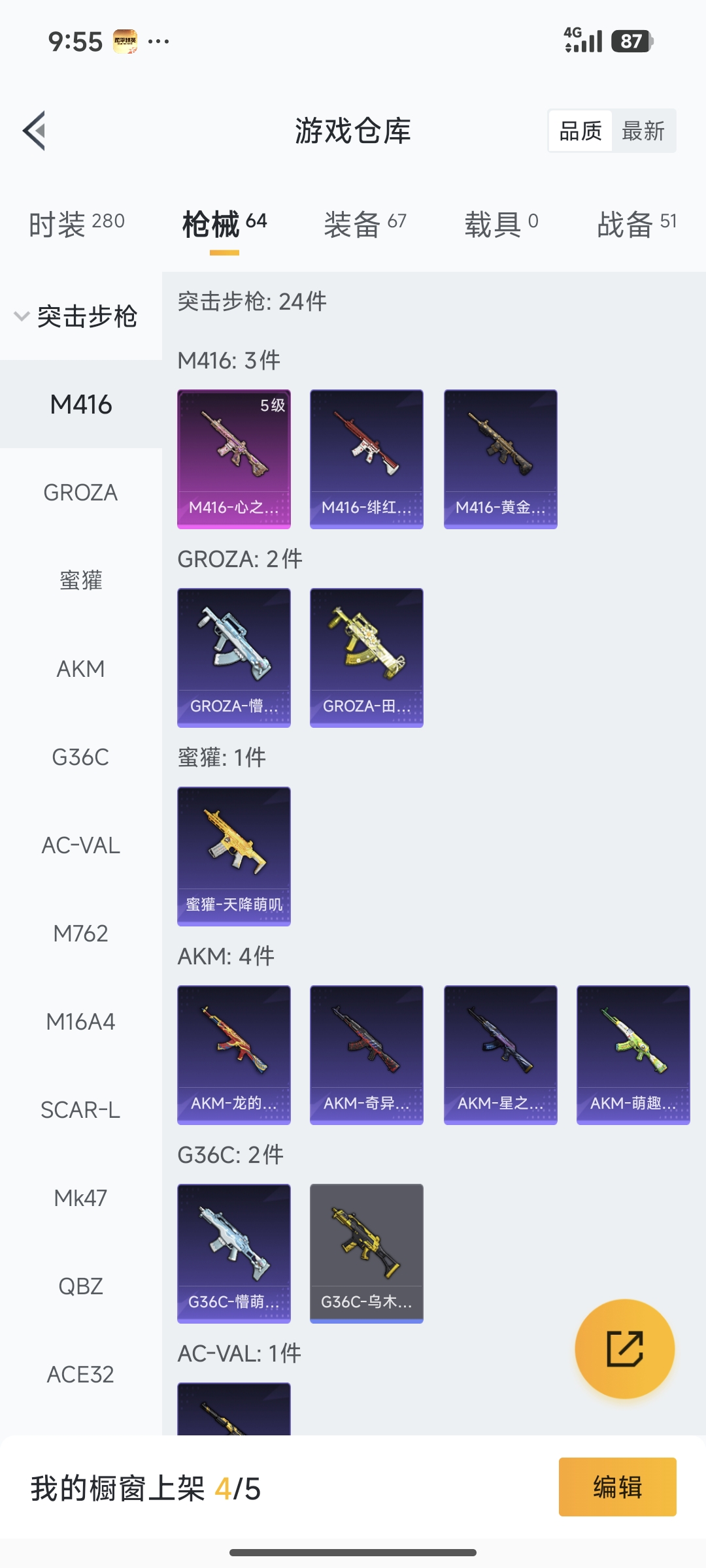706x1568 pixels.
Task: Jump to SCAR-L in the sidebar
Action: tap(80, 1110)
